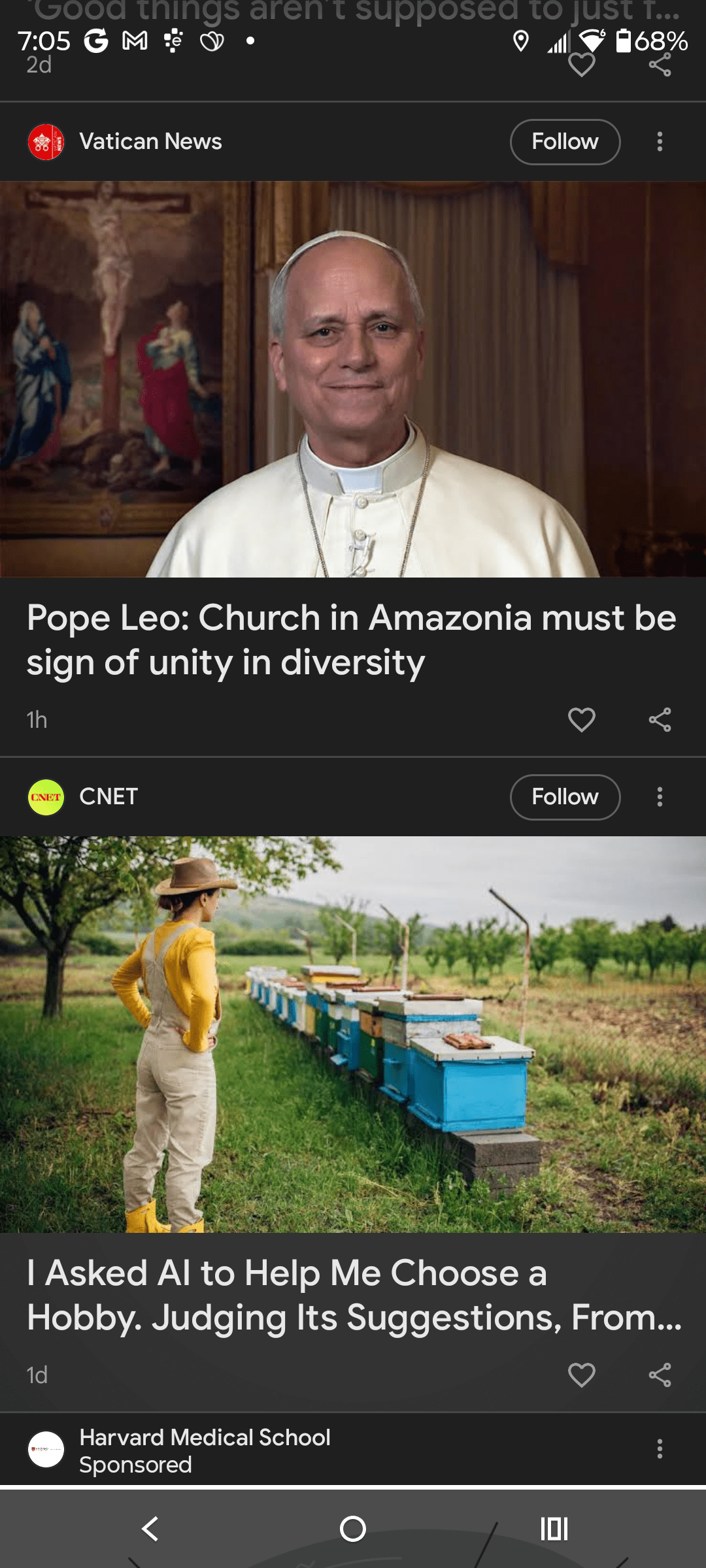Go back using system back button
The image size is (706, 1568).
point(150,1529)
